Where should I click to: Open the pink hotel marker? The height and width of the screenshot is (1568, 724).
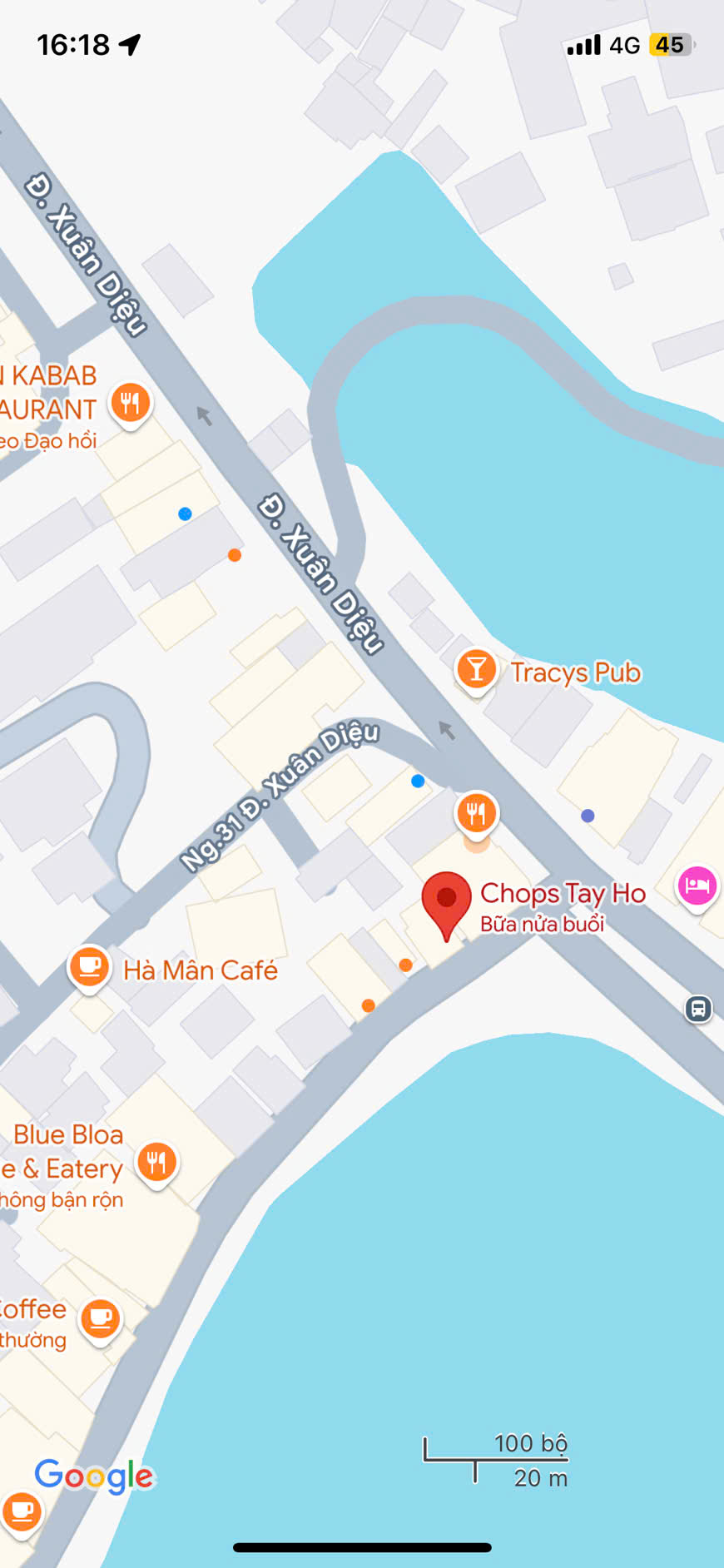(x=697, y=886)
